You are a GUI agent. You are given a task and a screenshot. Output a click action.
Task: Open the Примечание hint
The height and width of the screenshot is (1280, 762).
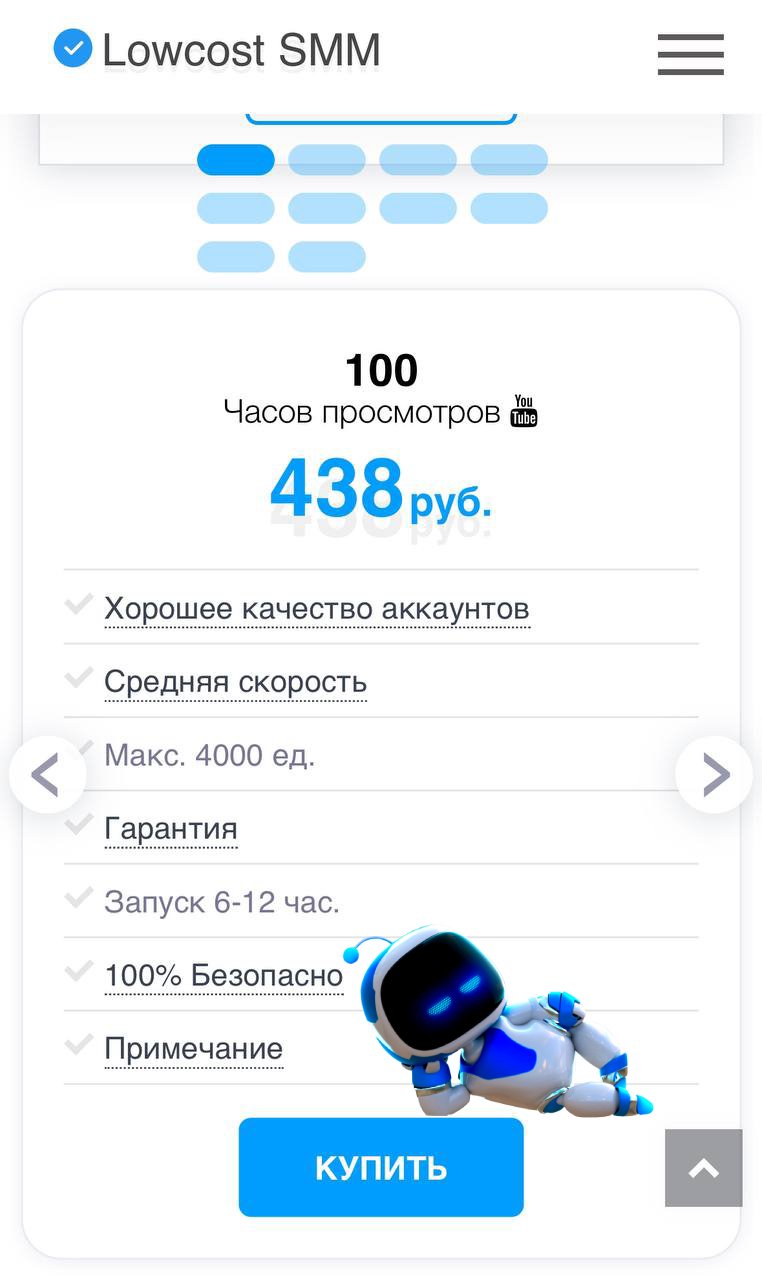click(x=194, y=1048)
